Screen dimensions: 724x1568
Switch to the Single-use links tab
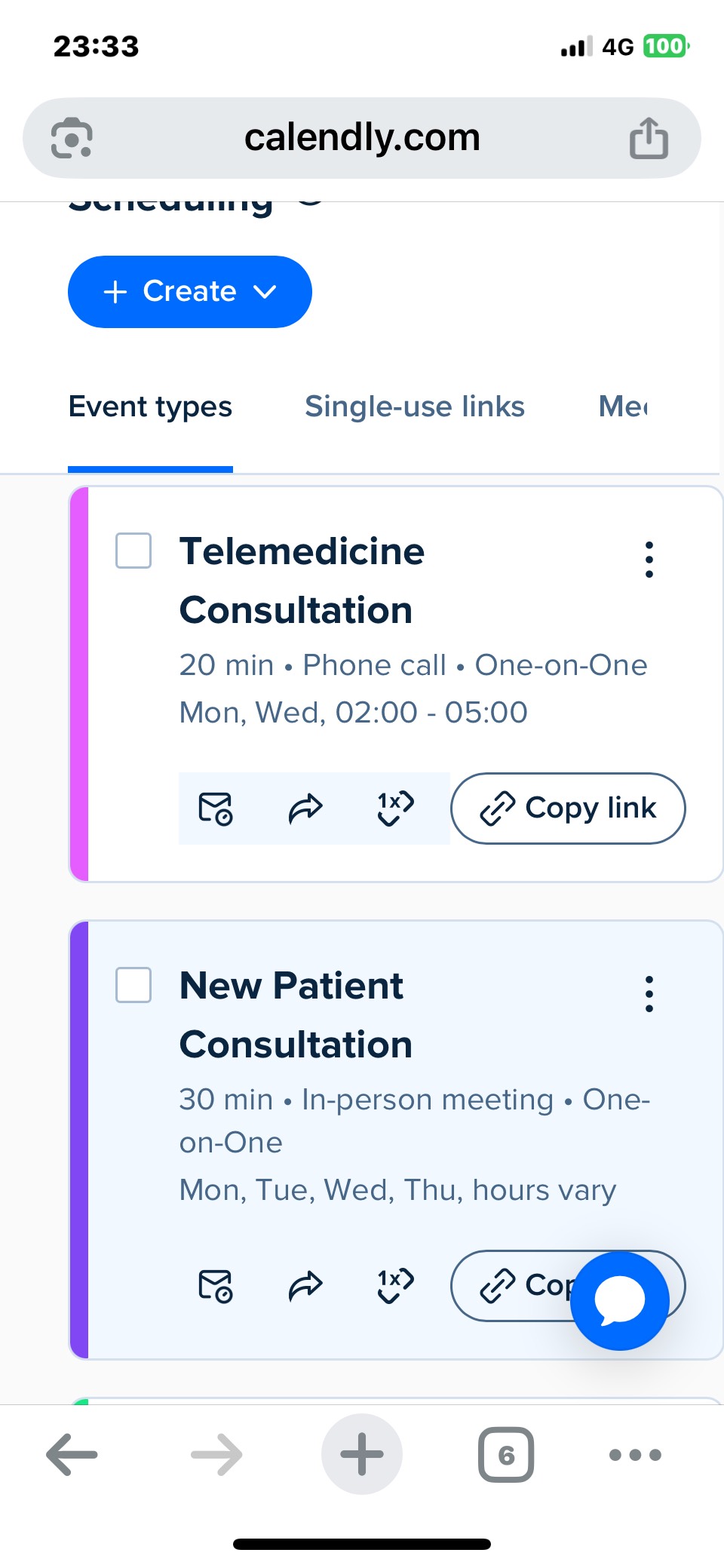click(x=414, y=407)
